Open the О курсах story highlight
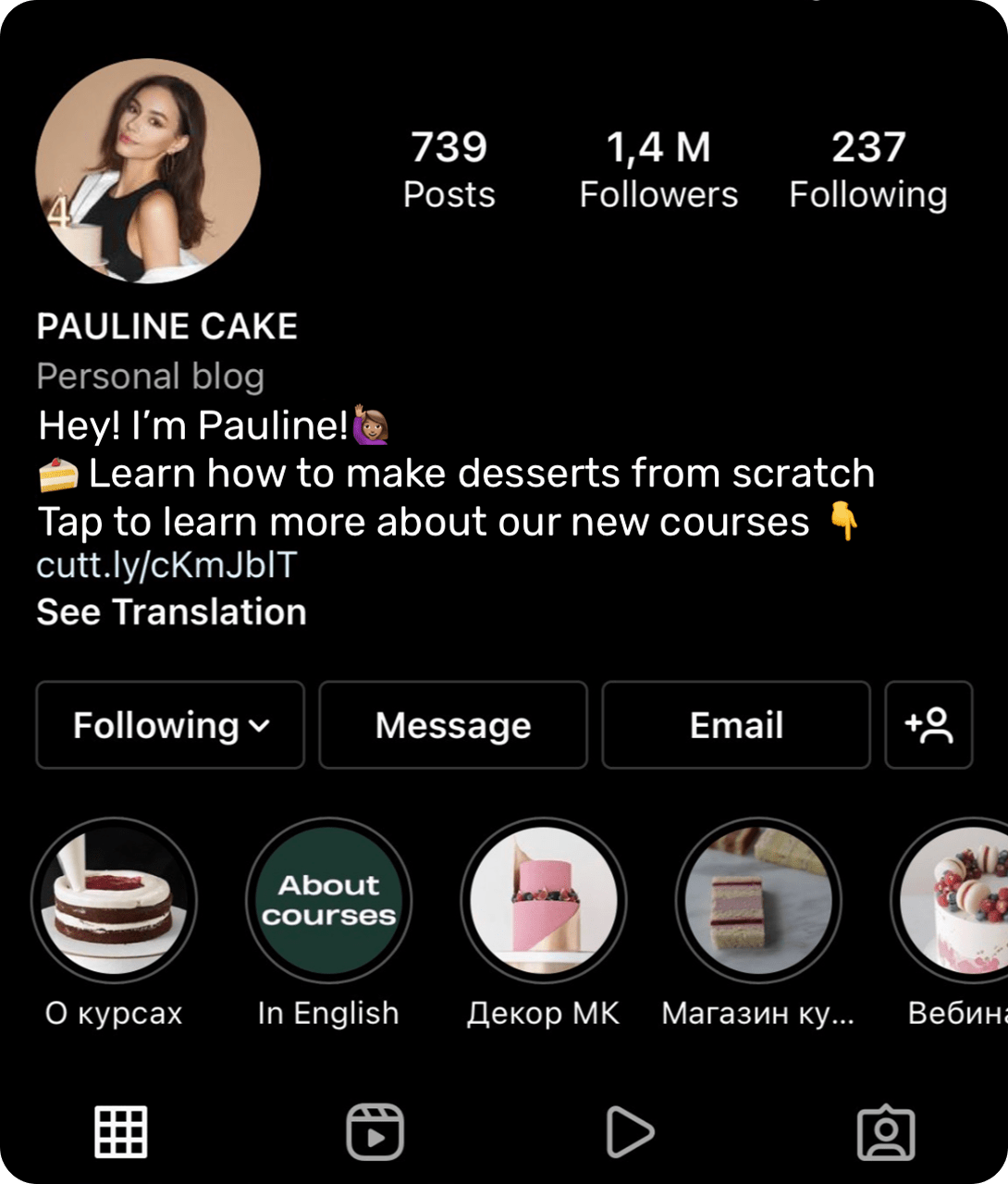The image size is (1008, 1184). coord(114,900)
